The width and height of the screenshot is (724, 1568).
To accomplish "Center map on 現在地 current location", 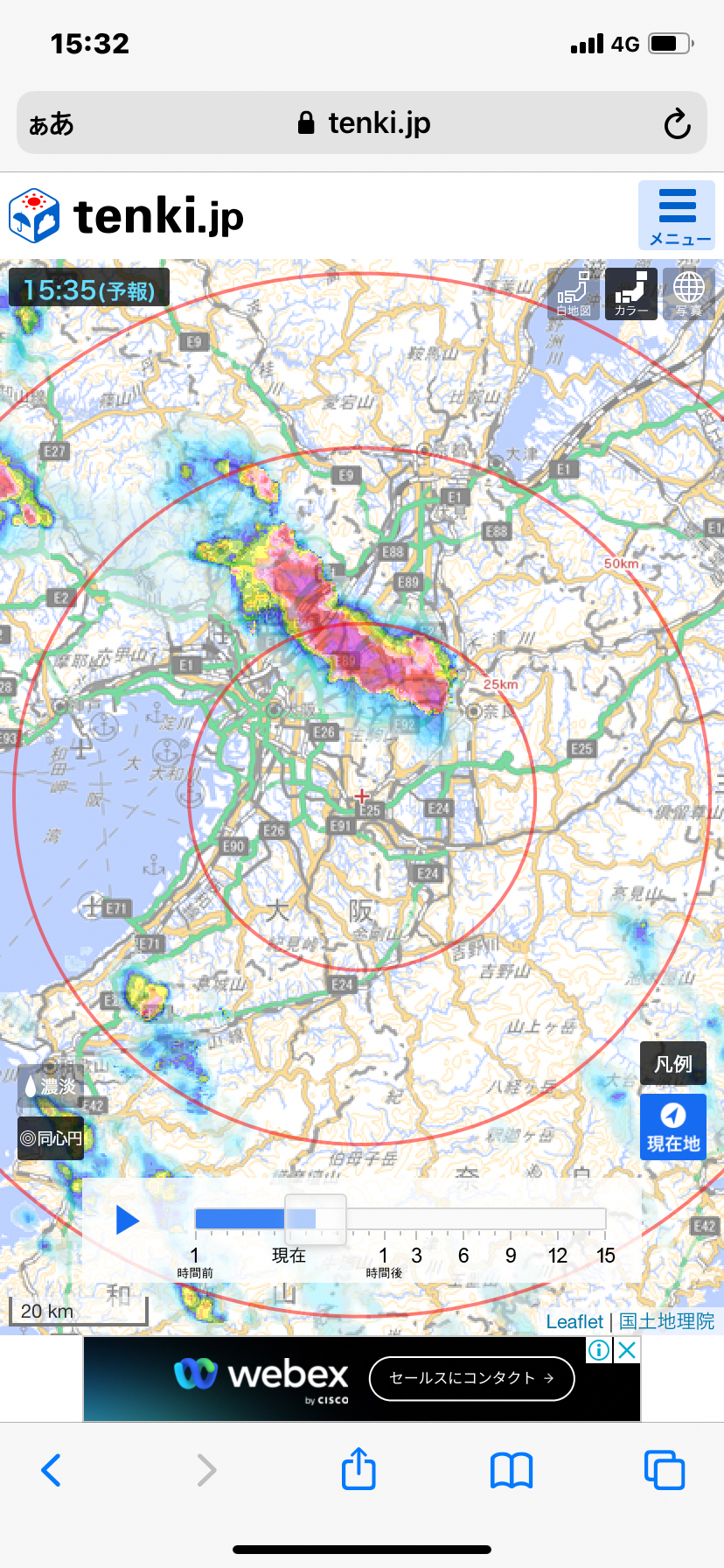I will (x=672, y=1127).
